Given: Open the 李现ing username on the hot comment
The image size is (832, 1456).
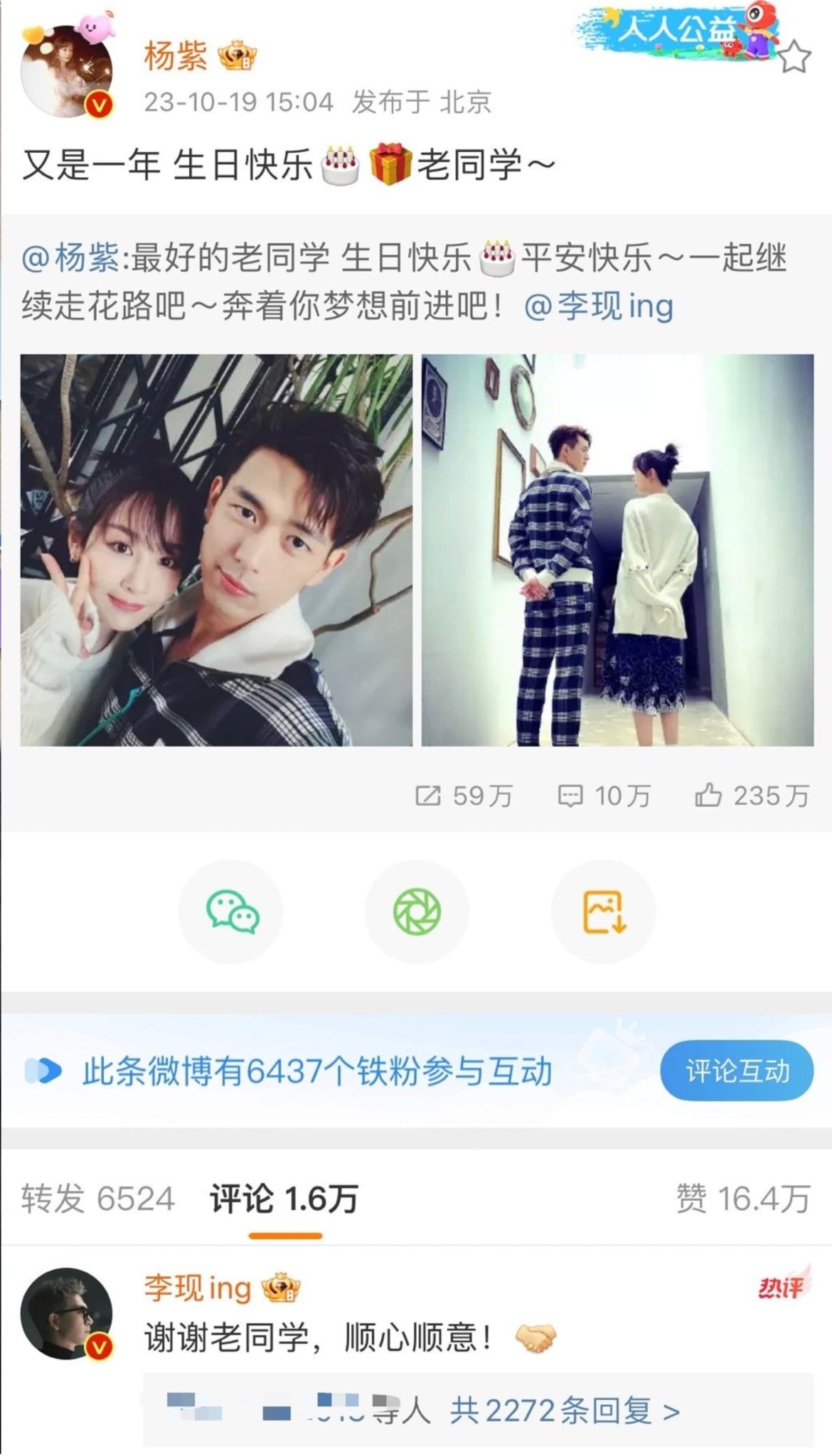Looking at the screenshot, I should [198, 1288].
